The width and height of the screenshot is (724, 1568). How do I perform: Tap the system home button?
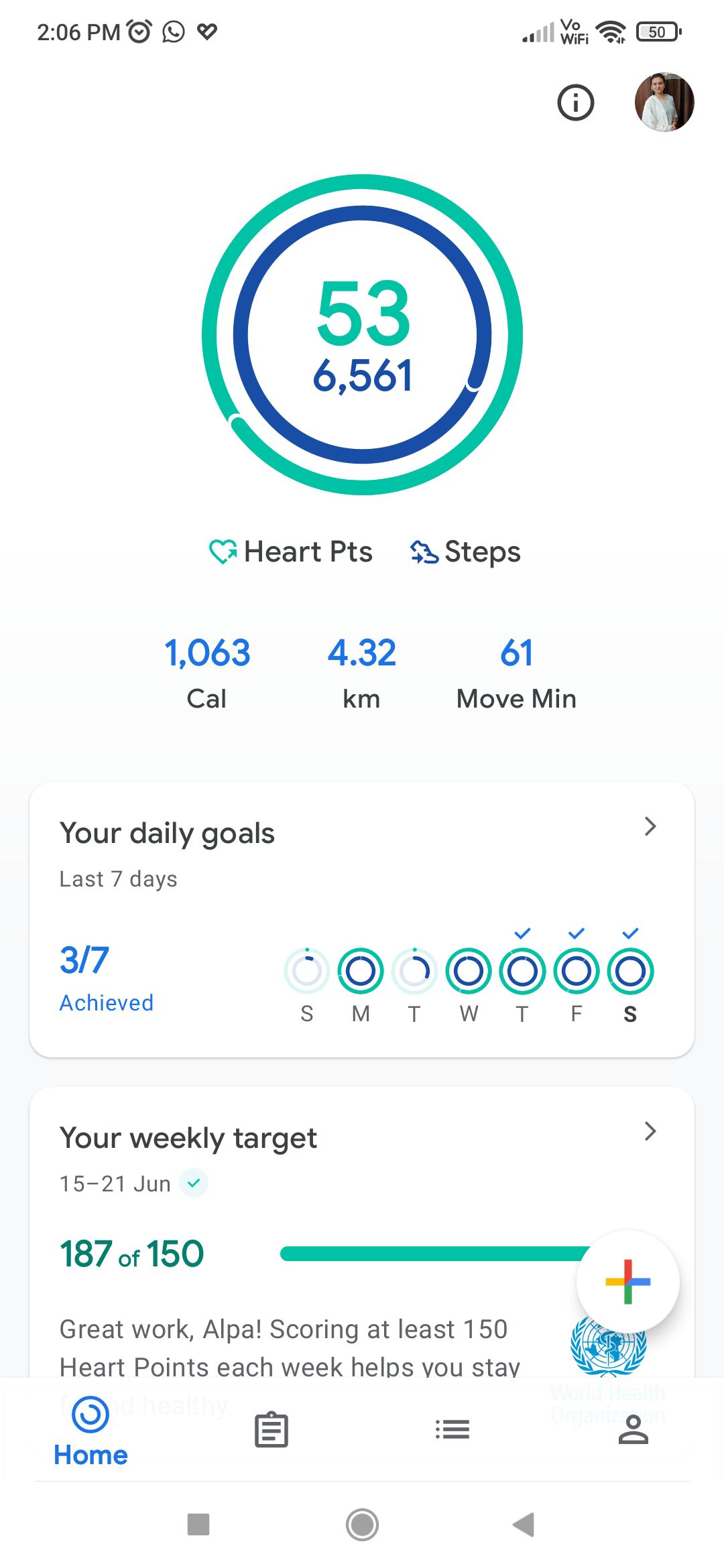pos(362,1524)
